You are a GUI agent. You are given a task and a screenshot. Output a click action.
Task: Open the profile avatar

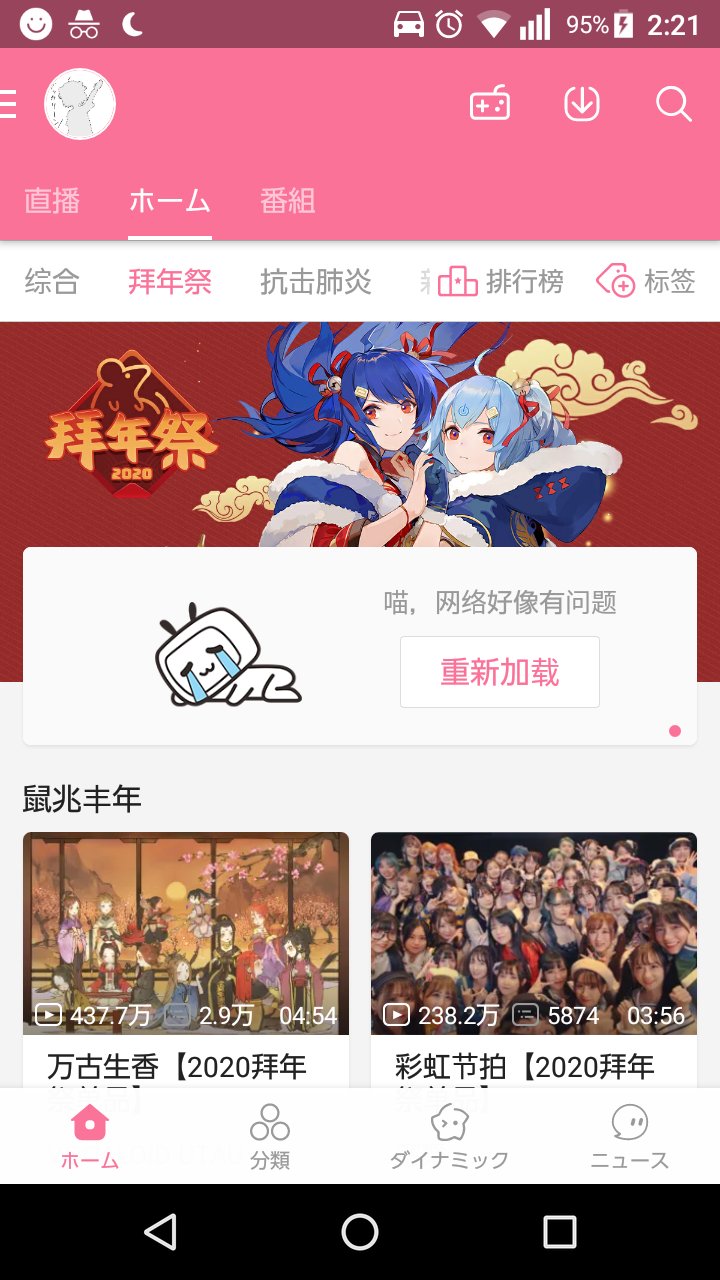(80, 104)
